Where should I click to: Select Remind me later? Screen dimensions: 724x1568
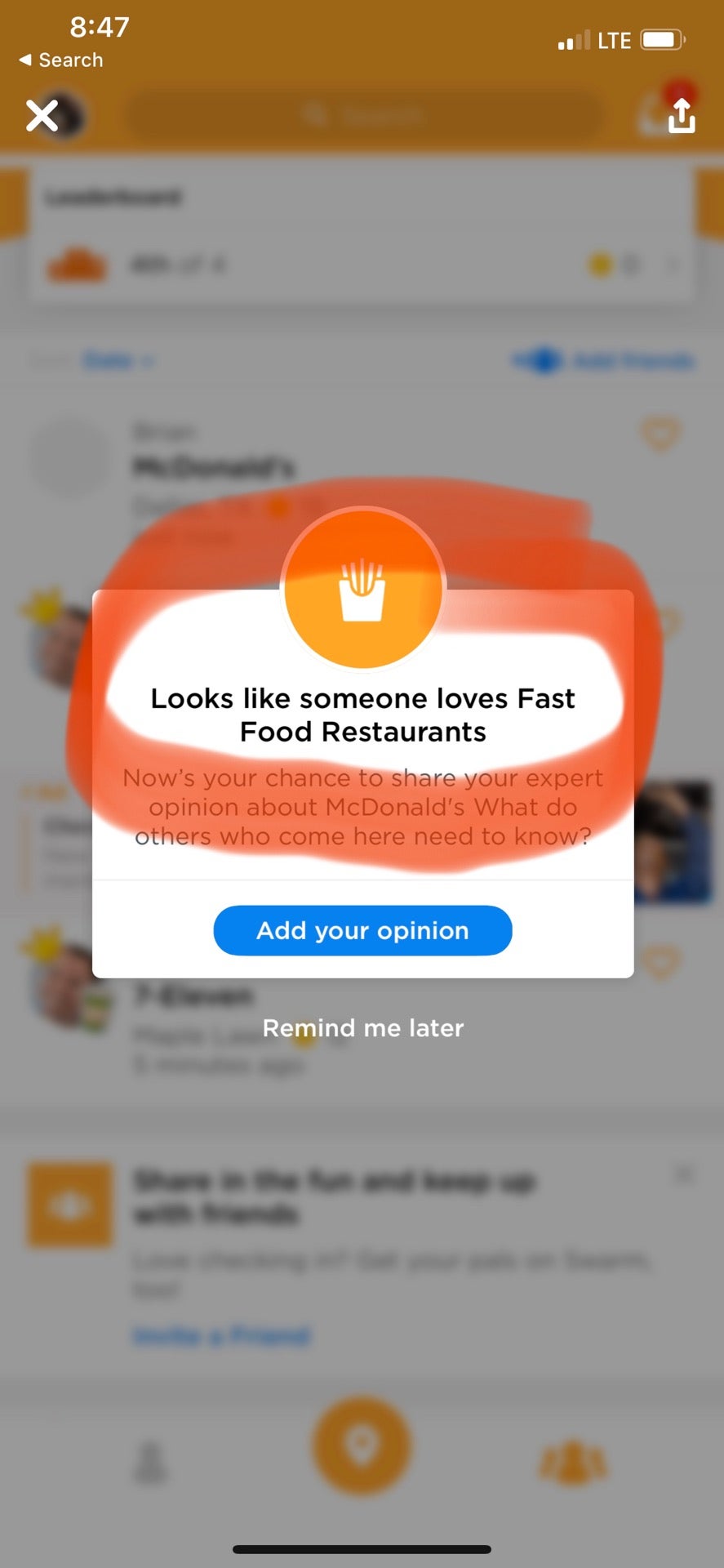[362, 1027]
